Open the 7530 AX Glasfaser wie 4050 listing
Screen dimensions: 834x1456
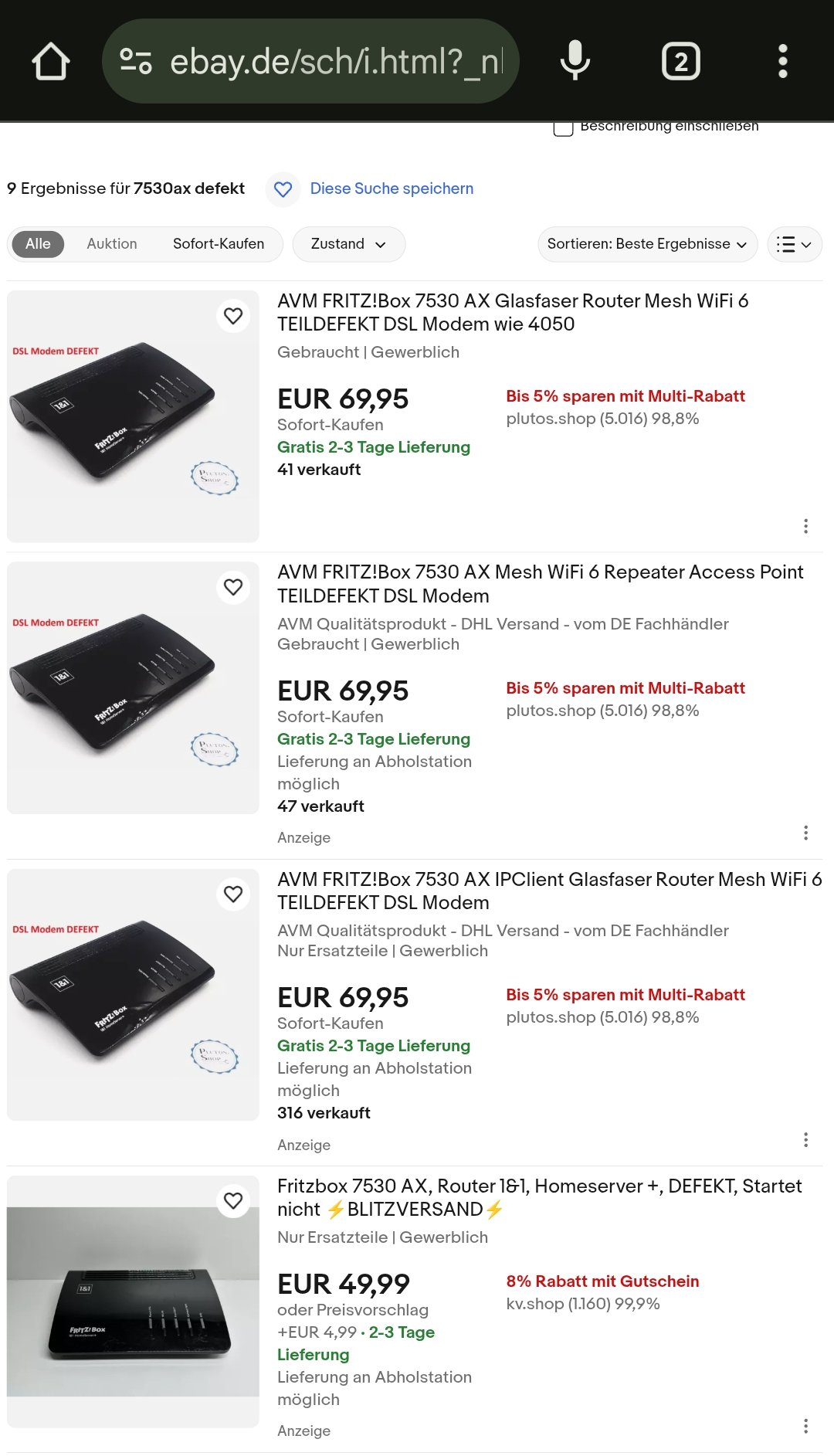pos(512,312)
